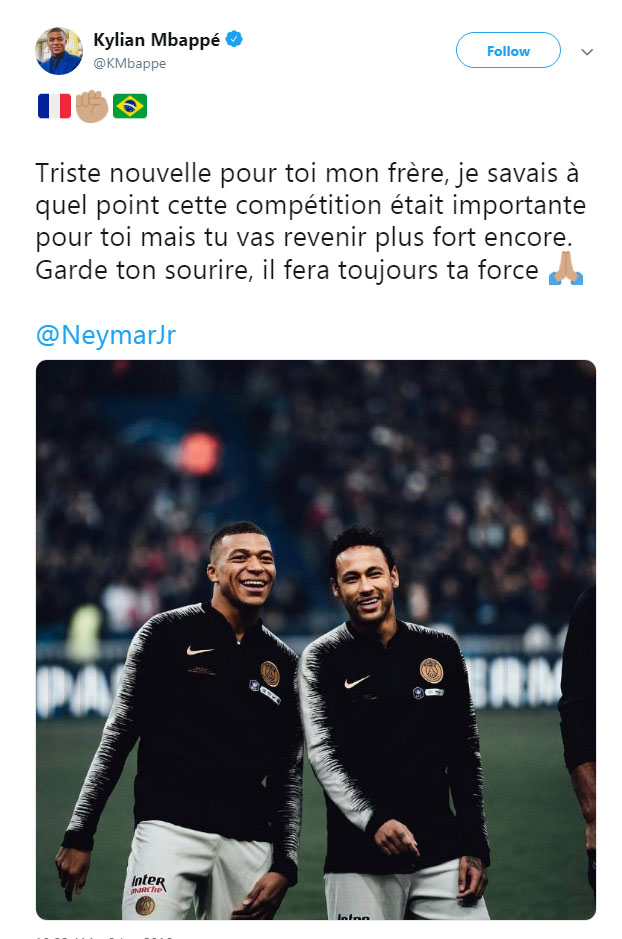Open the @NeymarJr mention
This screenshot has width=622, height=939.
106,335
